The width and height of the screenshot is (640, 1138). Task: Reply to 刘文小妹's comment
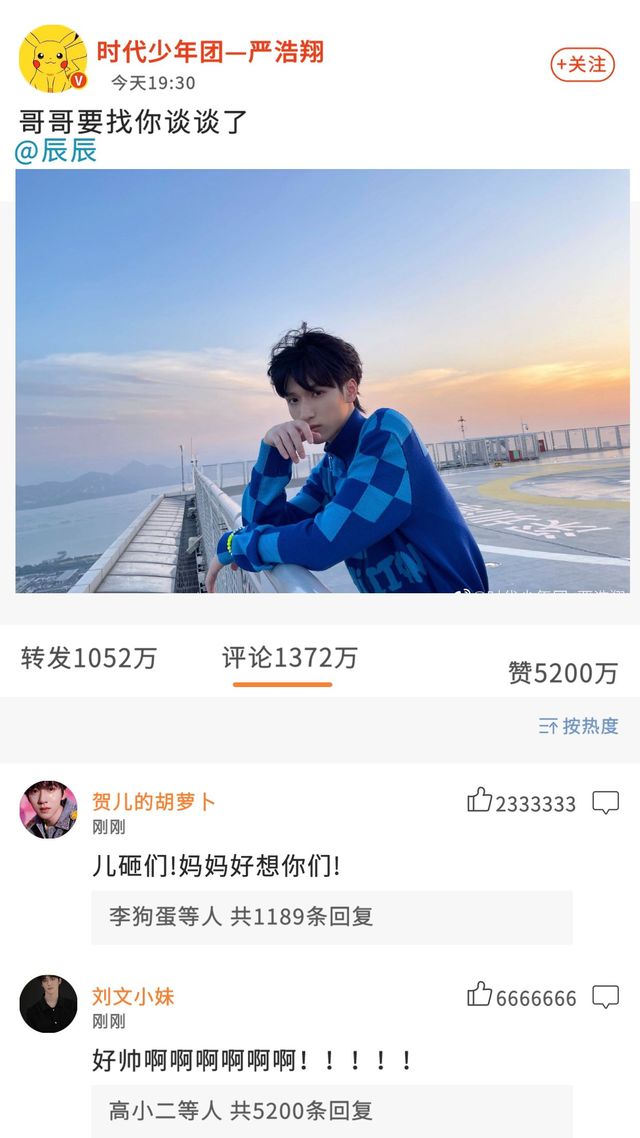[605, 997]
